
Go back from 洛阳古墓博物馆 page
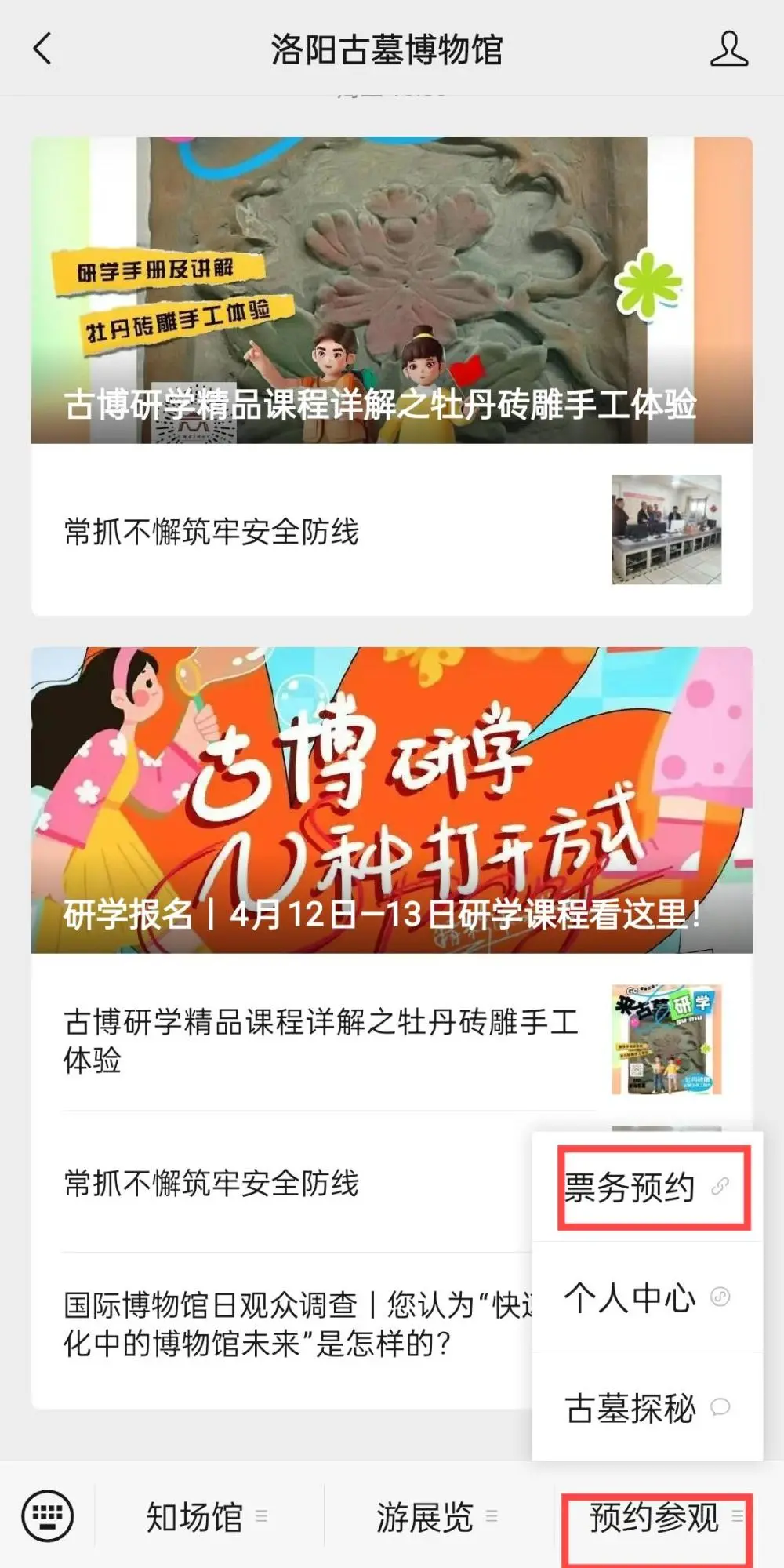coord(43,49)
